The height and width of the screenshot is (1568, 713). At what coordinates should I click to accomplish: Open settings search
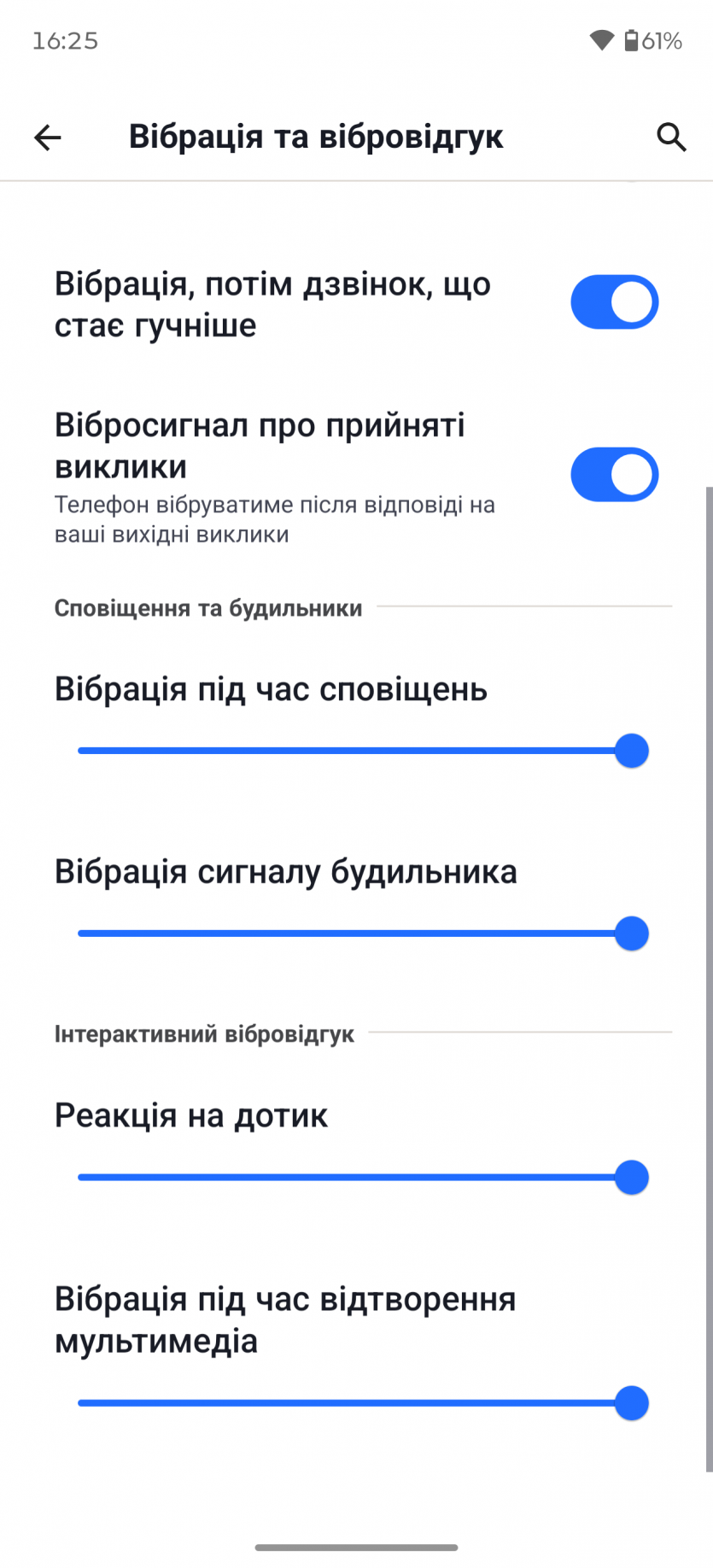(x=671, y=137)
